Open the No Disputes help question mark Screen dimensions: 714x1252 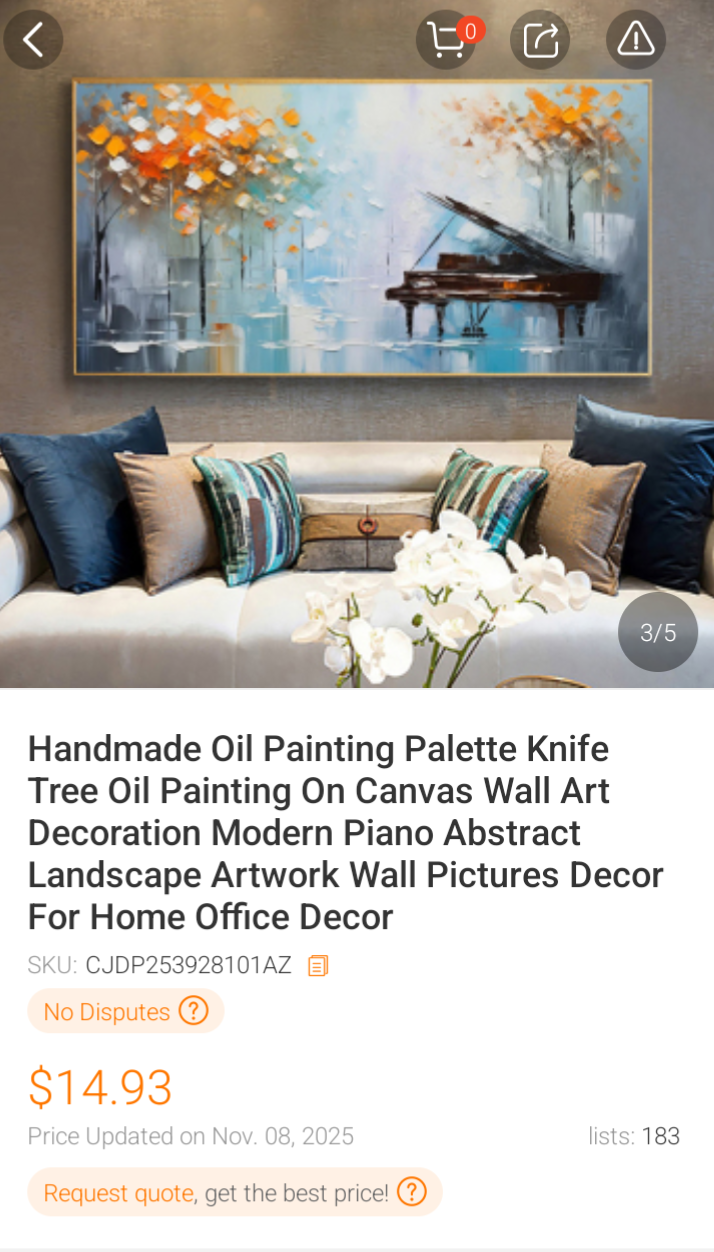(x=193, y=1011)
